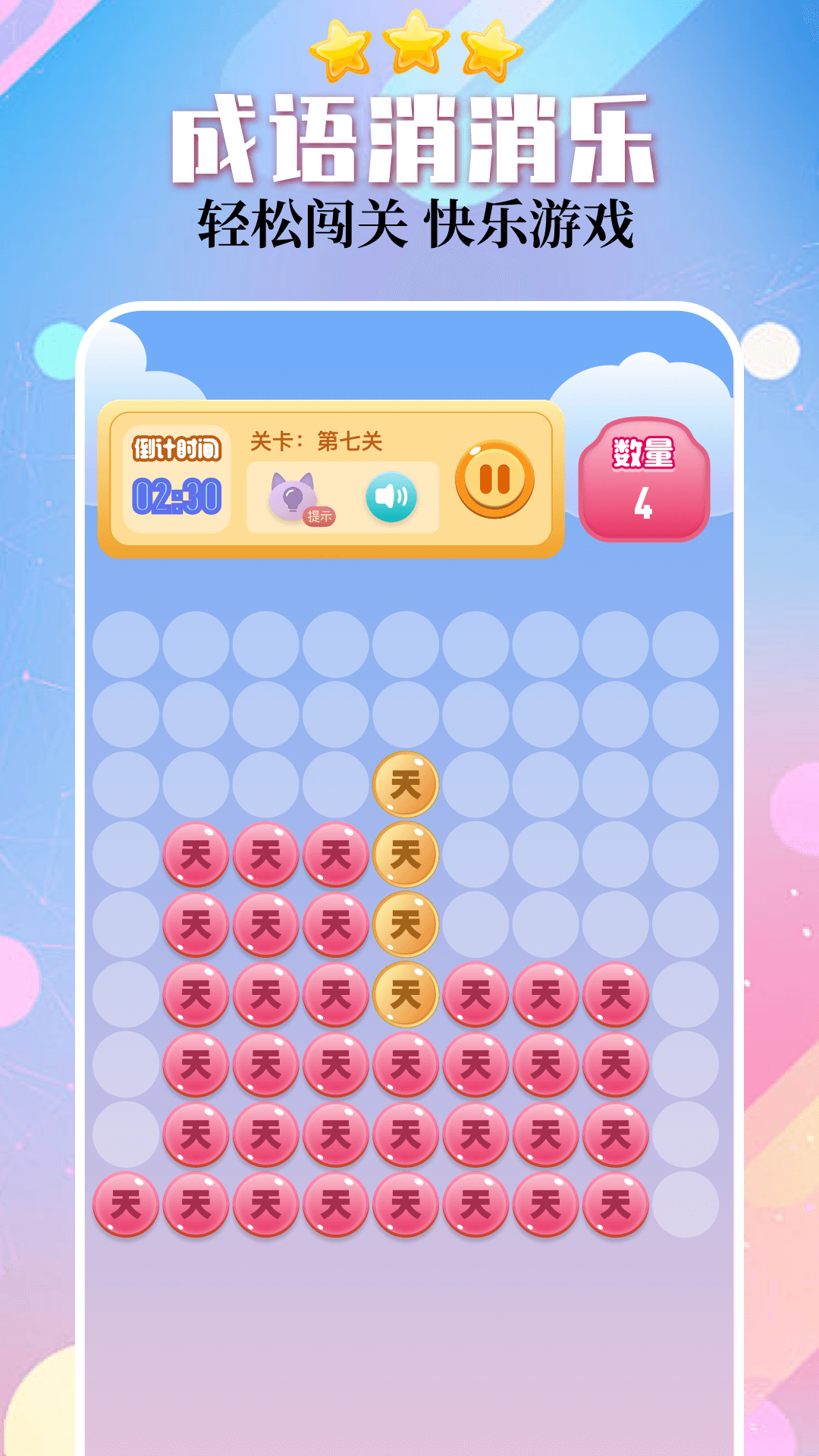
Task: Click the game title 成语消消乐
Action: [x=409, y=136]
